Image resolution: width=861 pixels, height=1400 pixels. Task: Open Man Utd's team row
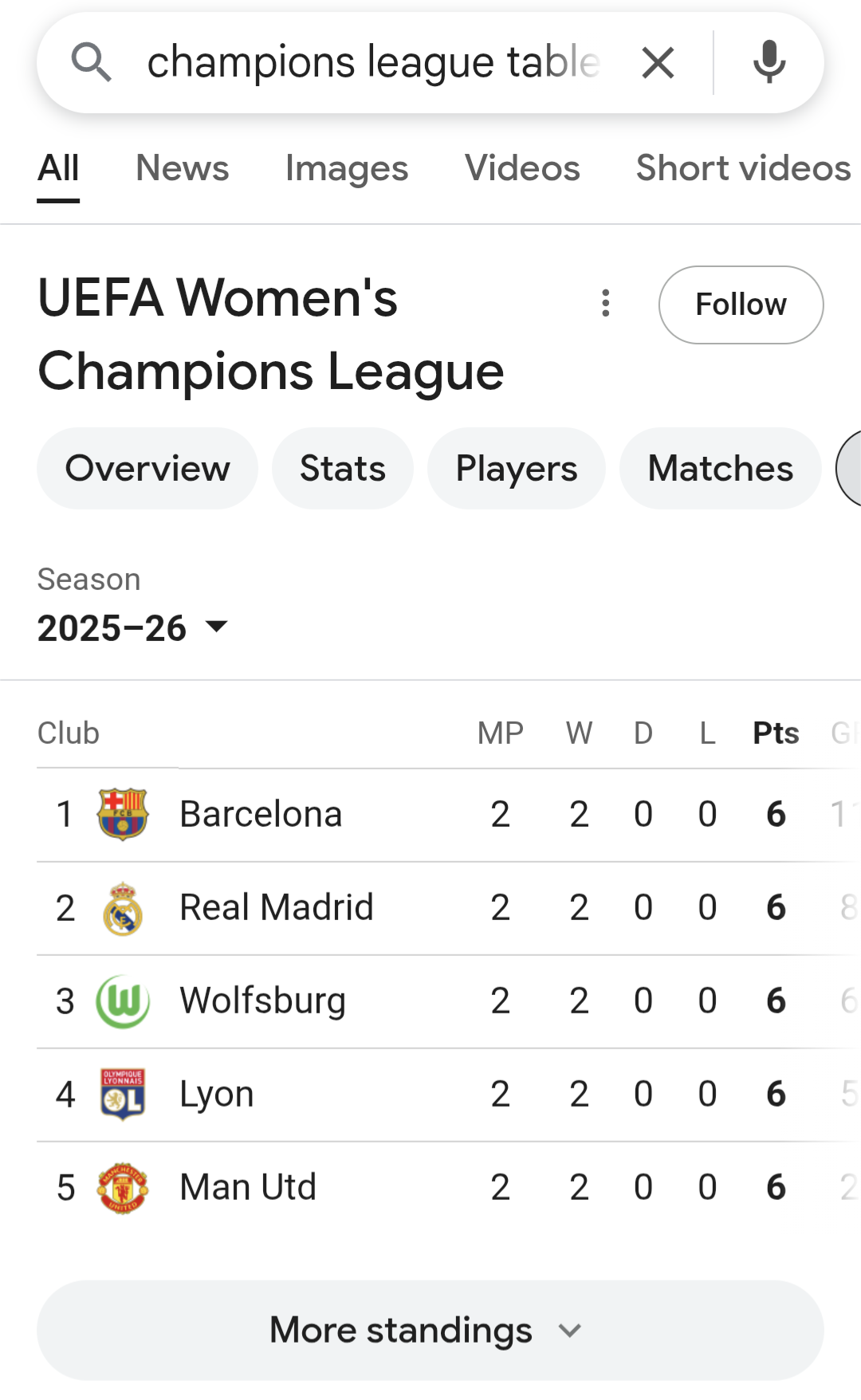pos(248,1188)
